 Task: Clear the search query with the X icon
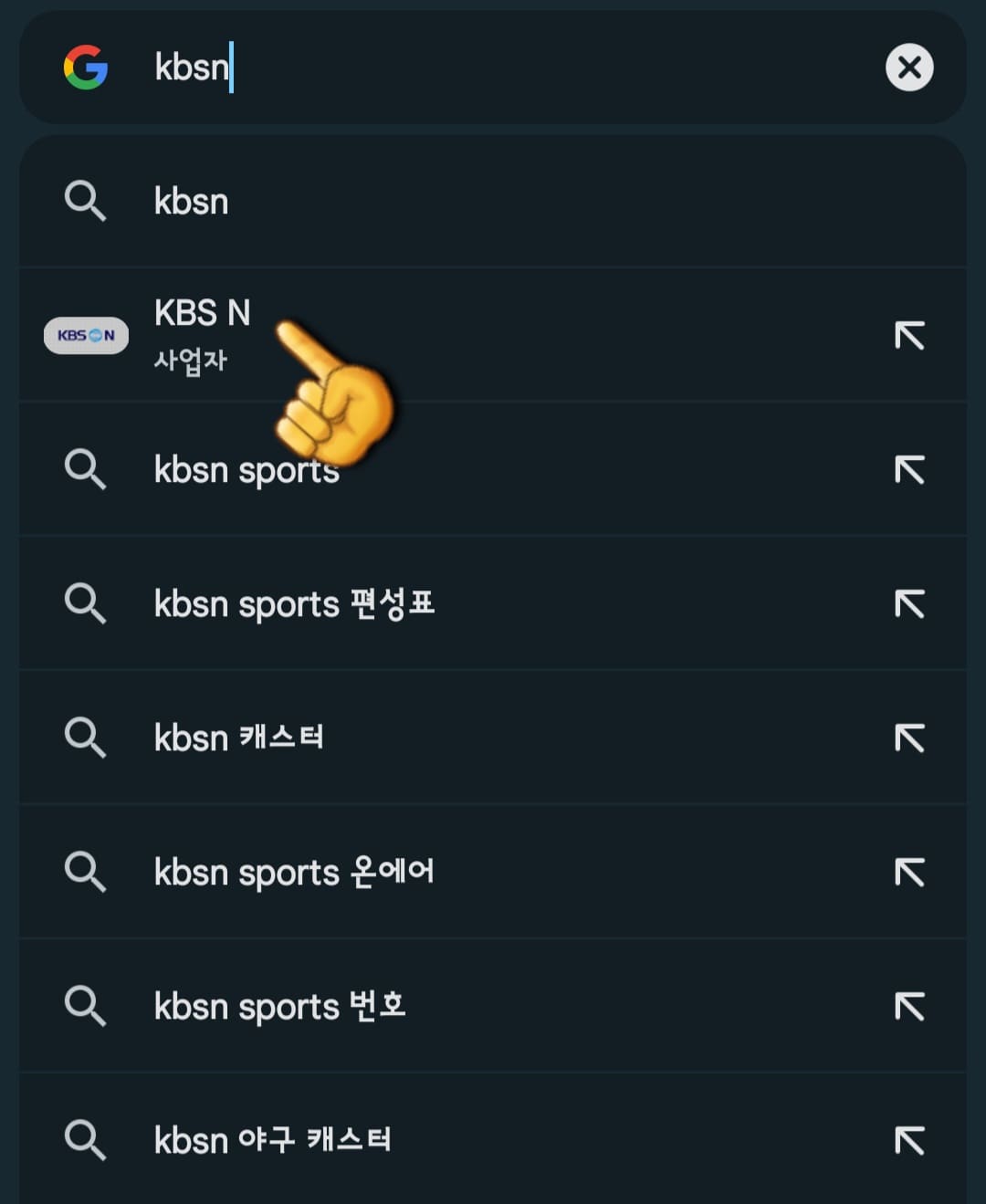[909, 67]
